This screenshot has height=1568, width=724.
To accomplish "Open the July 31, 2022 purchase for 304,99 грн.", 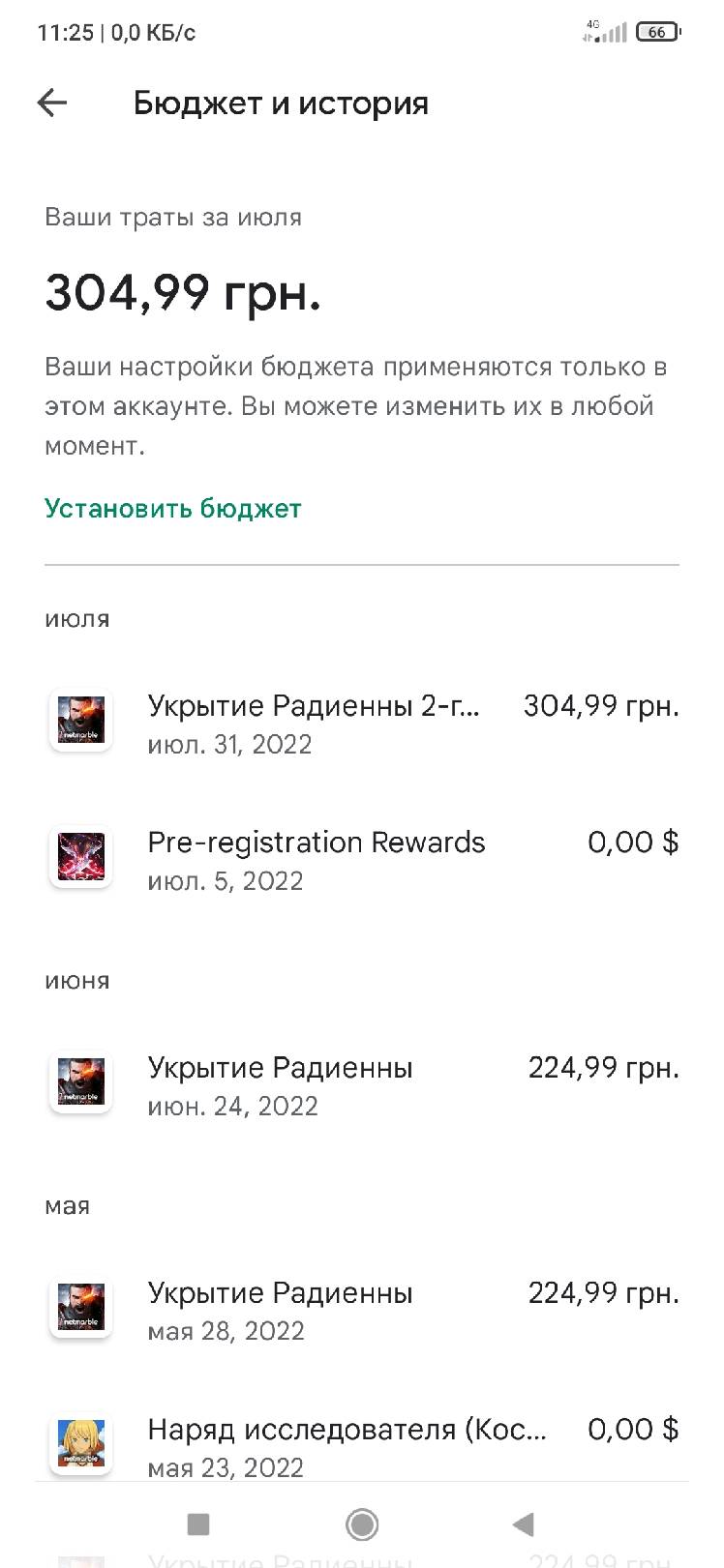I will point(362,724).
